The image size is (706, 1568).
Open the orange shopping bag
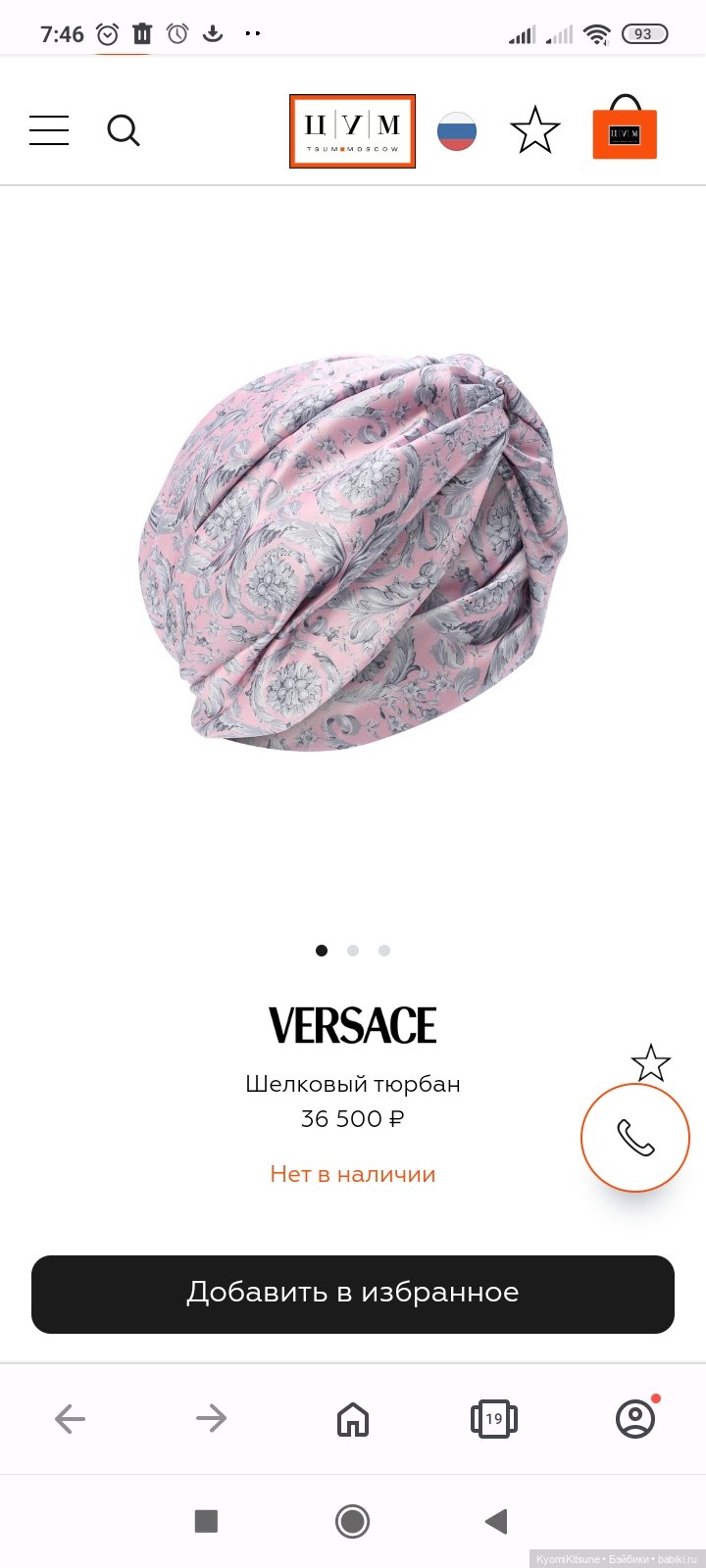pos(625,129)
